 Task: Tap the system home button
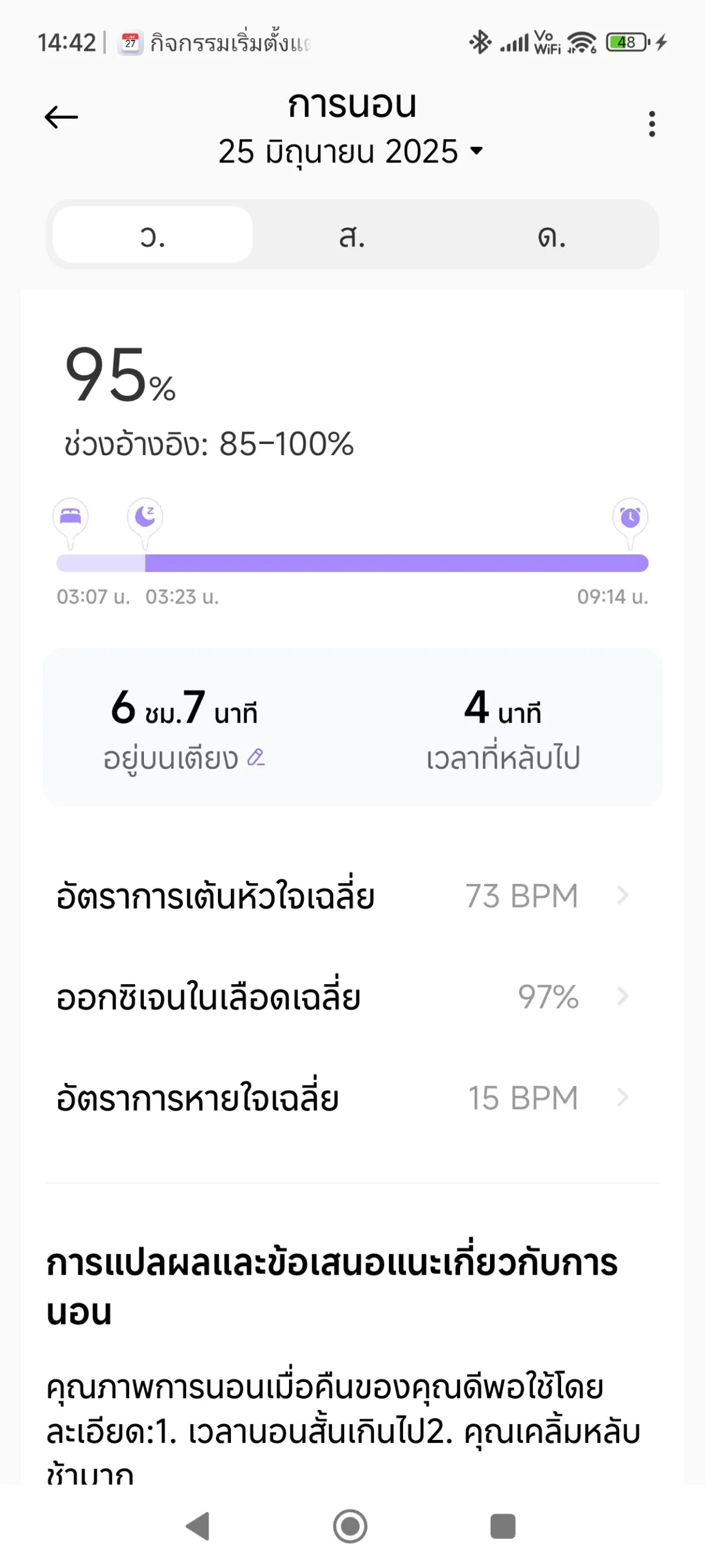[x=350, y=1526]
